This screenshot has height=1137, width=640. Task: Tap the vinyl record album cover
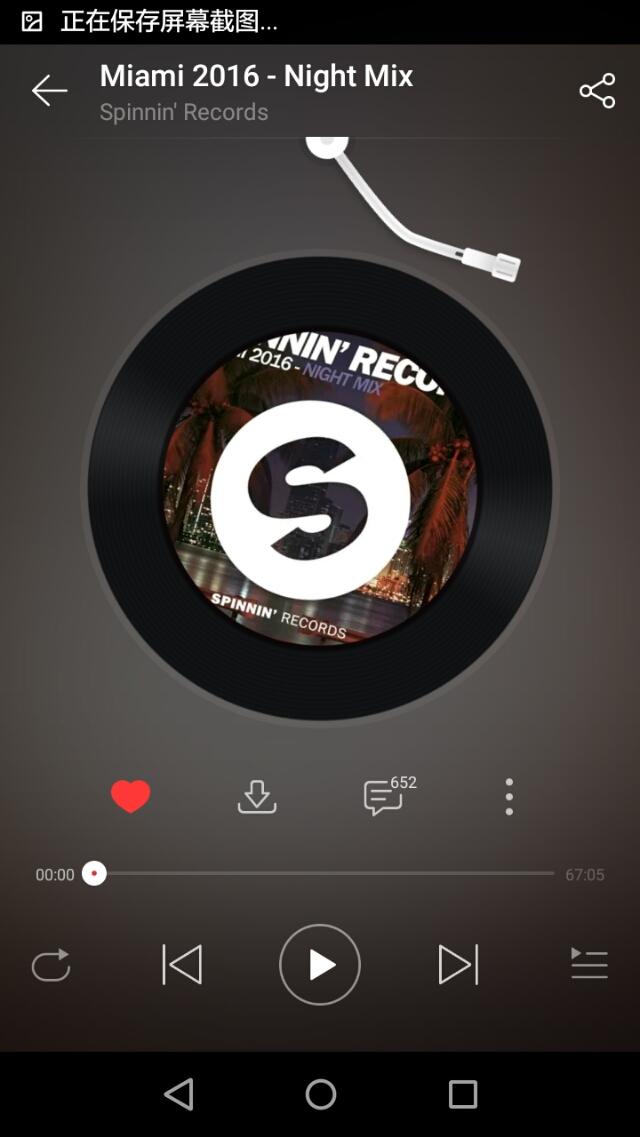coord(320,487)
